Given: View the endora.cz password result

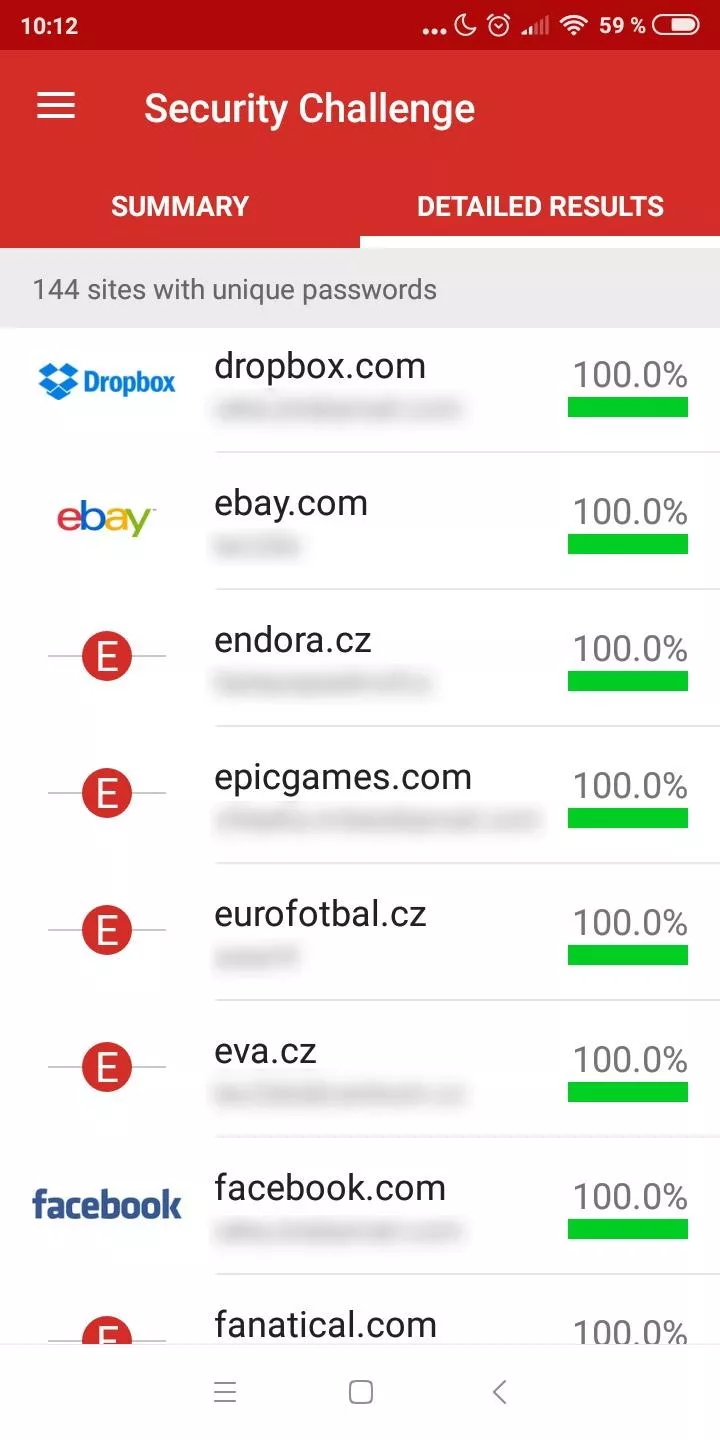Looking at the screenshot, I should click(x=360, y=658).
